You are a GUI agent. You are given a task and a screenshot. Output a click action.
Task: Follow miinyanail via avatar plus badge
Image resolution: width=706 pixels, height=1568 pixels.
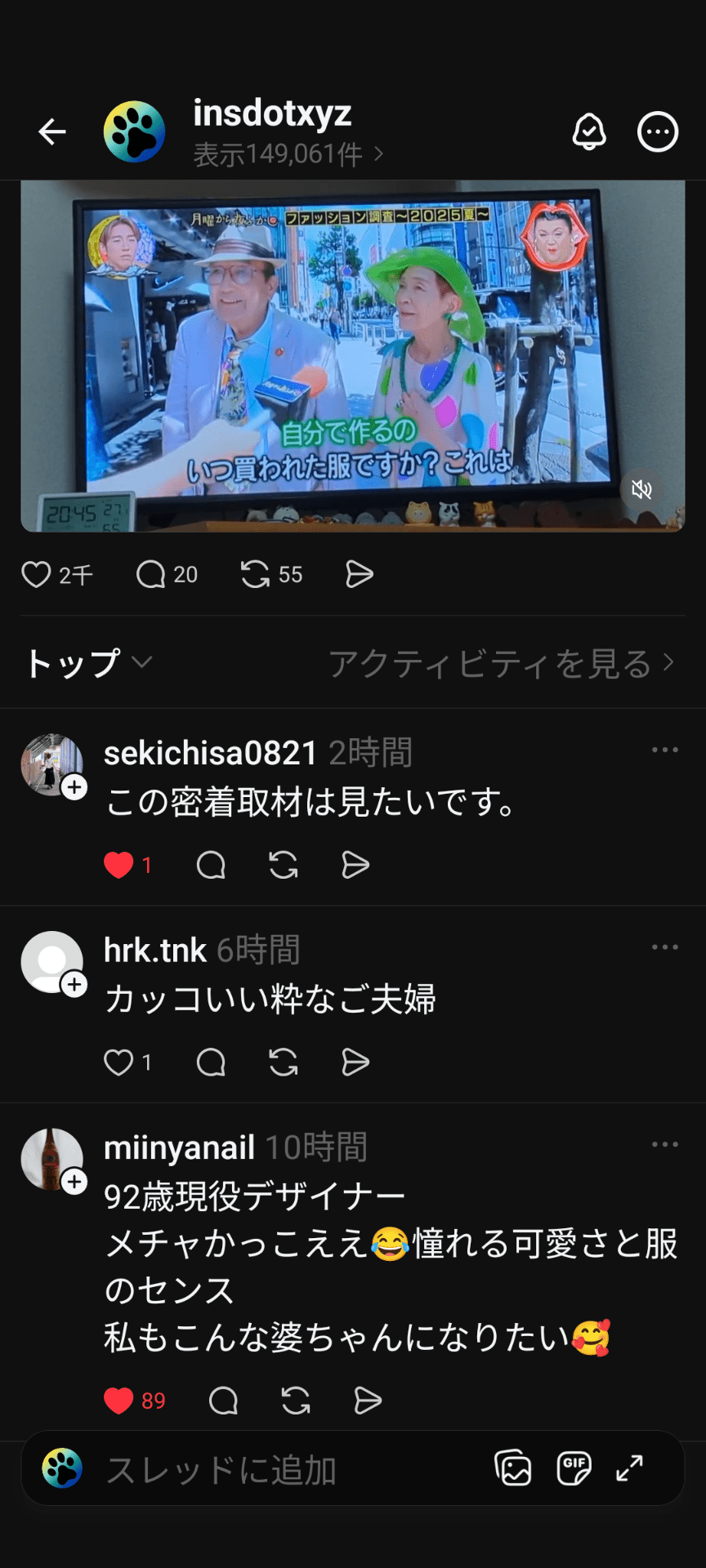point(74,1182)
